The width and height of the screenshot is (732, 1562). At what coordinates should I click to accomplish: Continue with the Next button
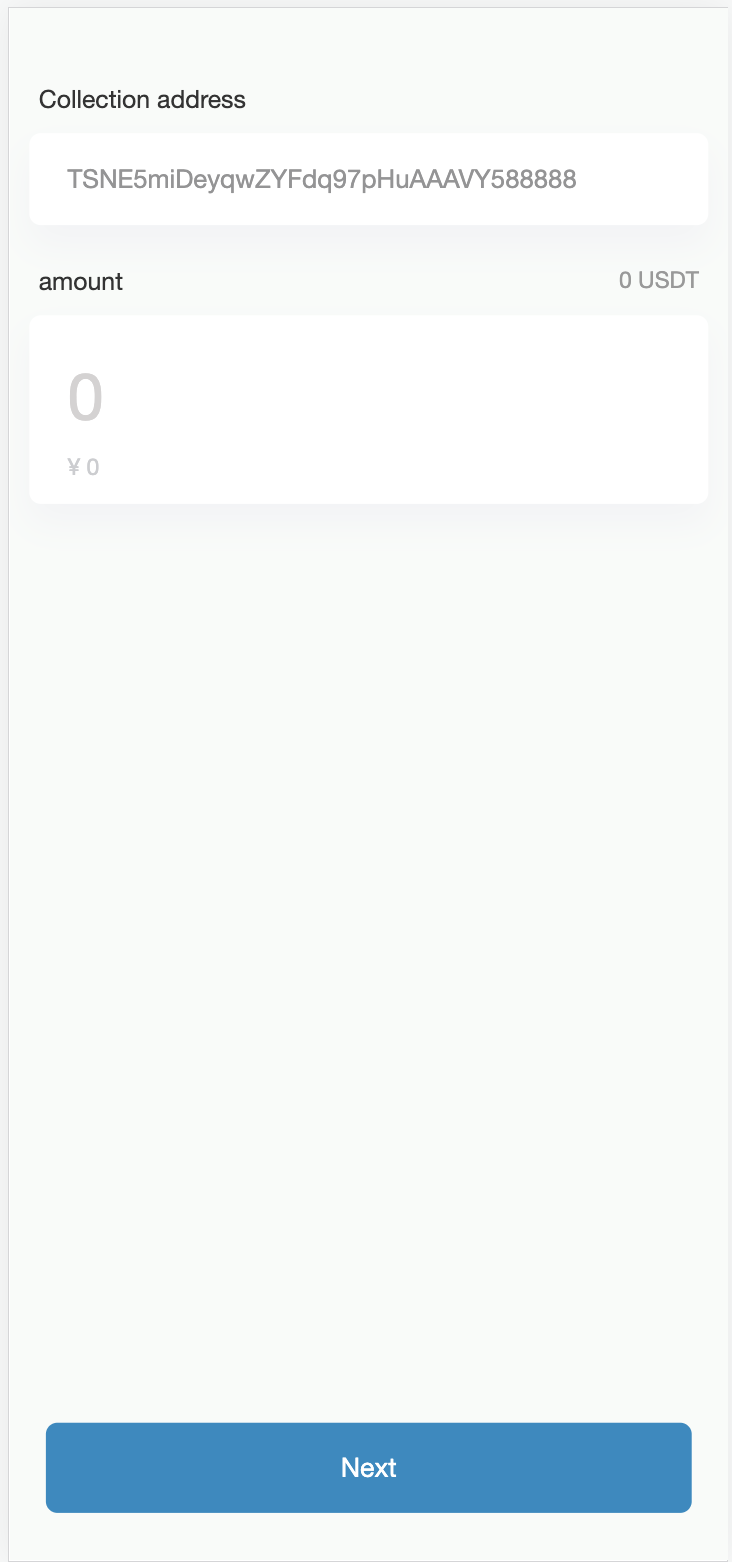tap(368, 1467)
